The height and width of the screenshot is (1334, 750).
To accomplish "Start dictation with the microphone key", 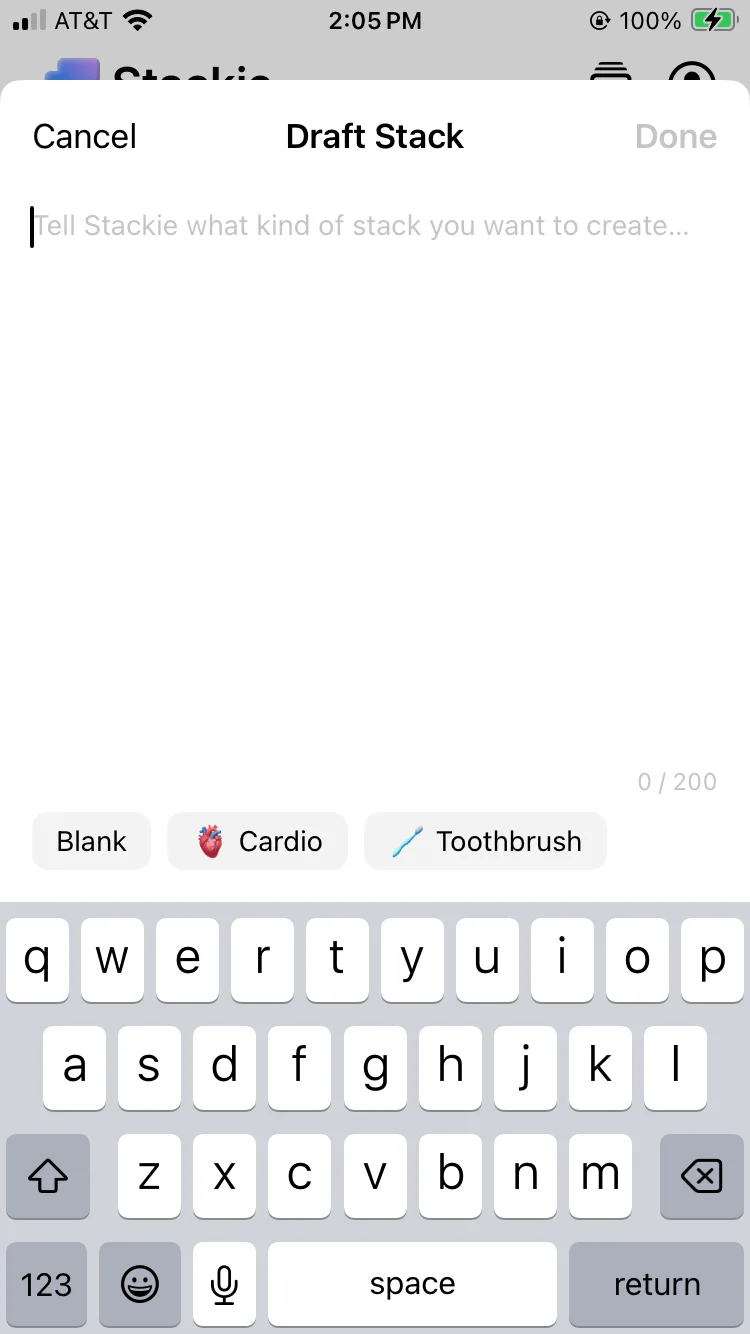I will (x=225, y=1284).
